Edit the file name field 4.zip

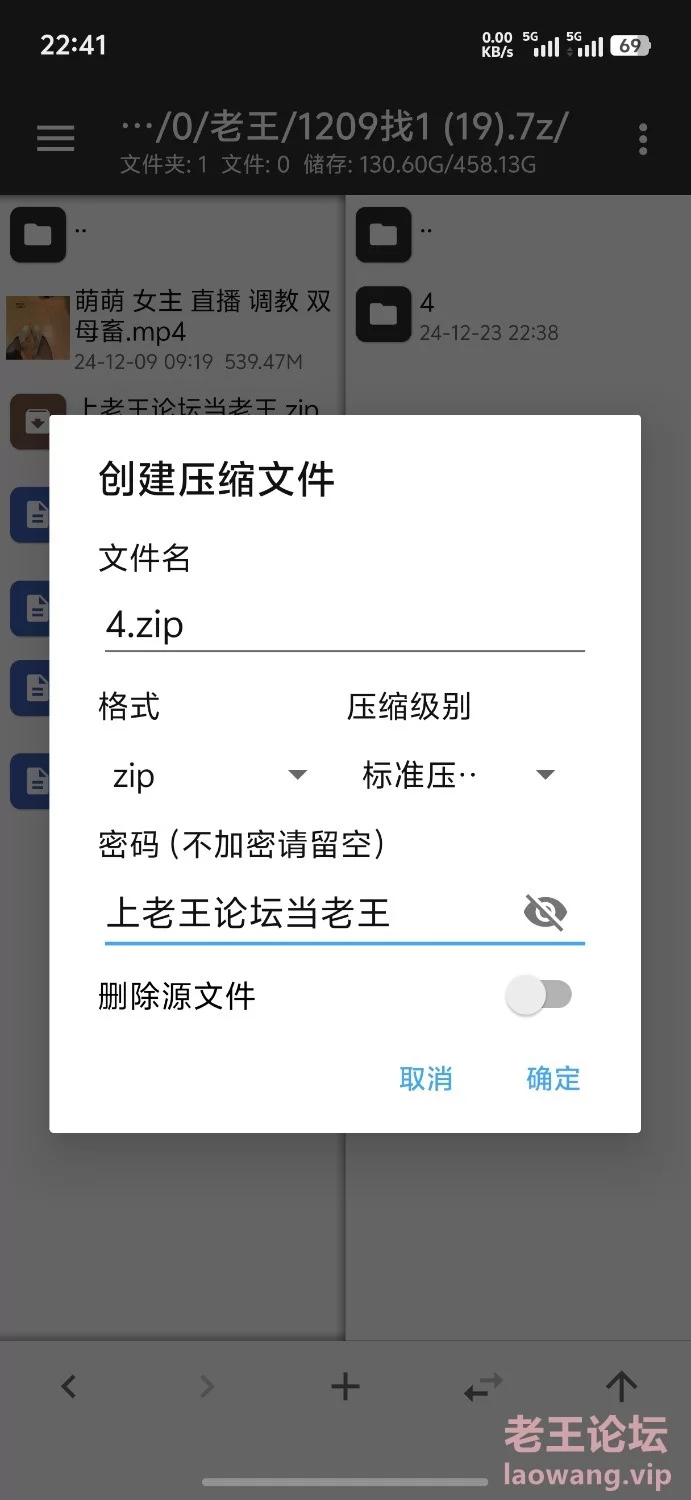pyautogui.click(x=344, y=626)
